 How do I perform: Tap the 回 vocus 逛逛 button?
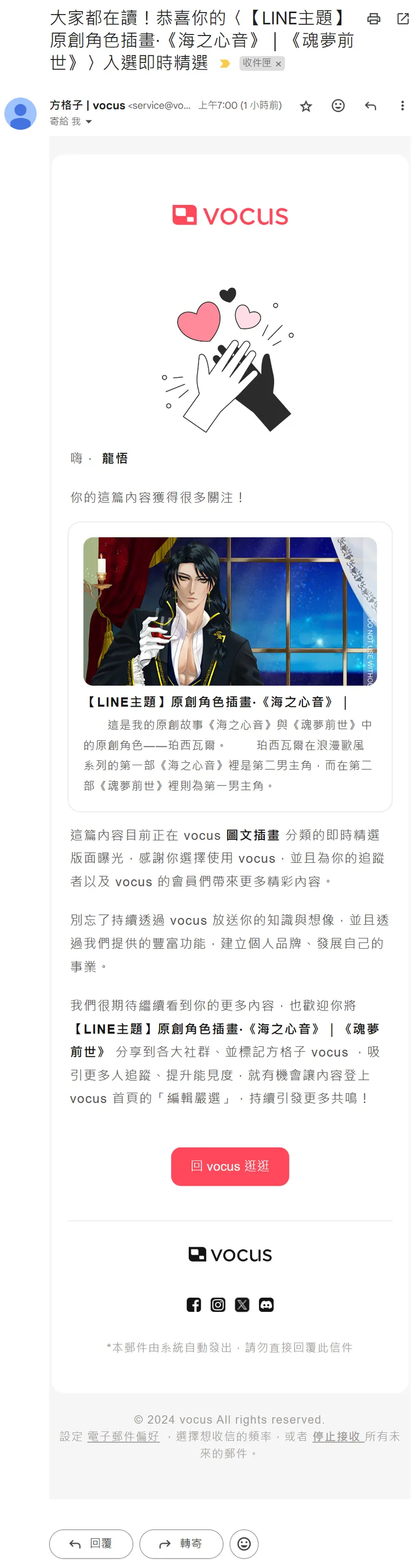230,1166
